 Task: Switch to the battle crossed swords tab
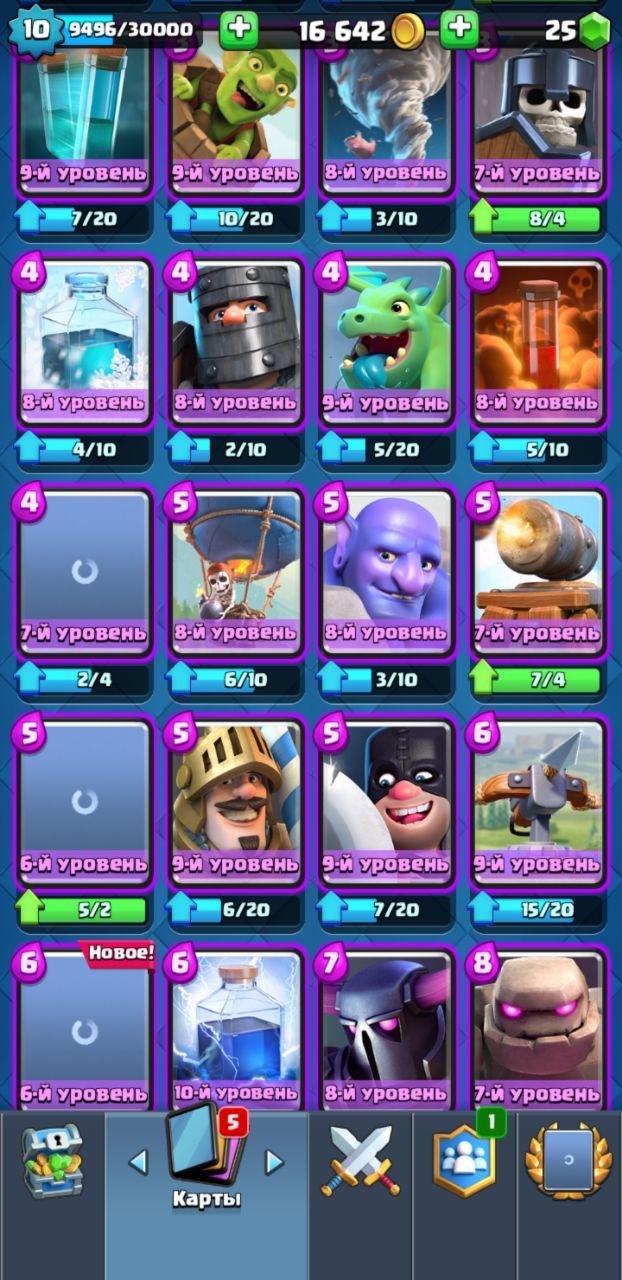coord(360,1162)
